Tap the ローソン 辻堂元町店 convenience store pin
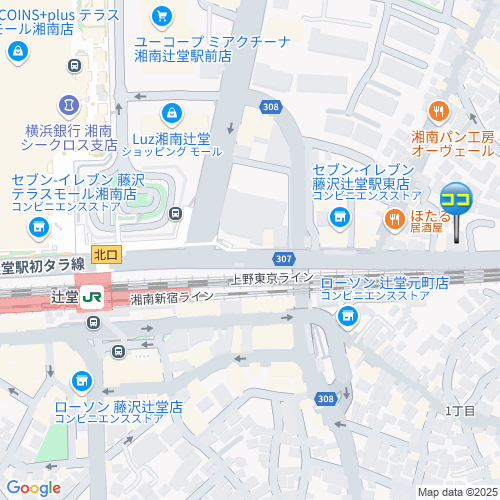Screen dimensions: 500x500 coord(348,317)
